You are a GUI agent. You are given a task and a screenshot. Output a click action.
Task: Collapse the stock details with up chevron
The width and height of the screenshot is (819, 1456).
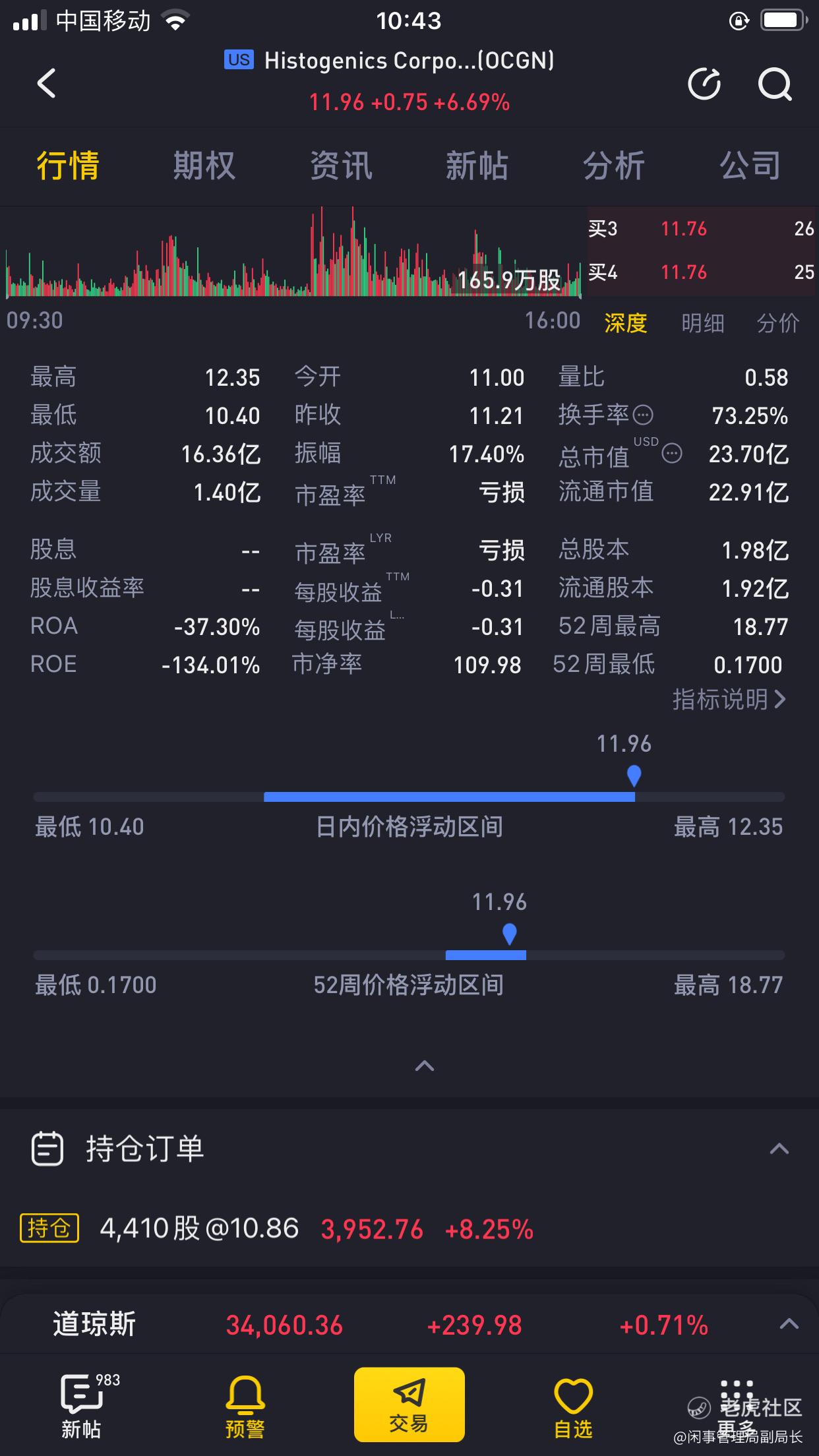pos(425,1066)
